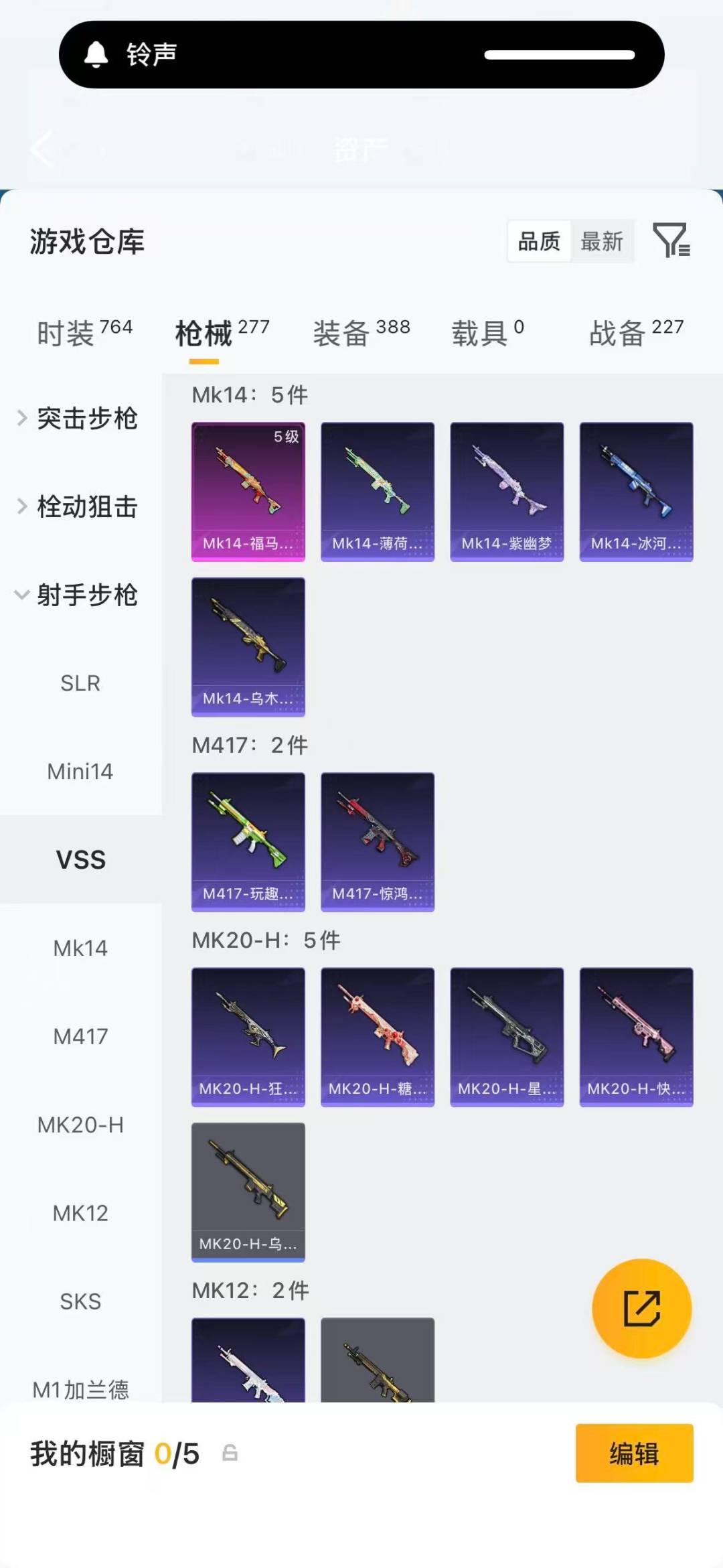Switch sorting to 最新 newest

click(602, 242)
